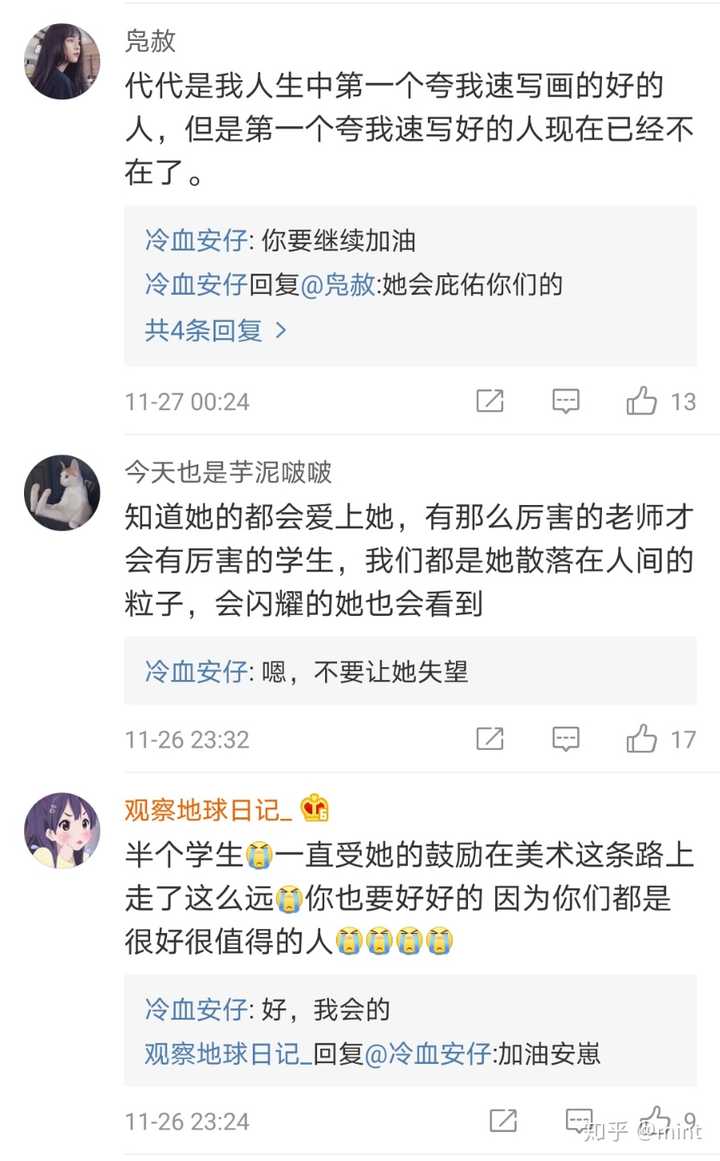Tap the comment icon under 芋泥啵啵's comment

(565, 739)
